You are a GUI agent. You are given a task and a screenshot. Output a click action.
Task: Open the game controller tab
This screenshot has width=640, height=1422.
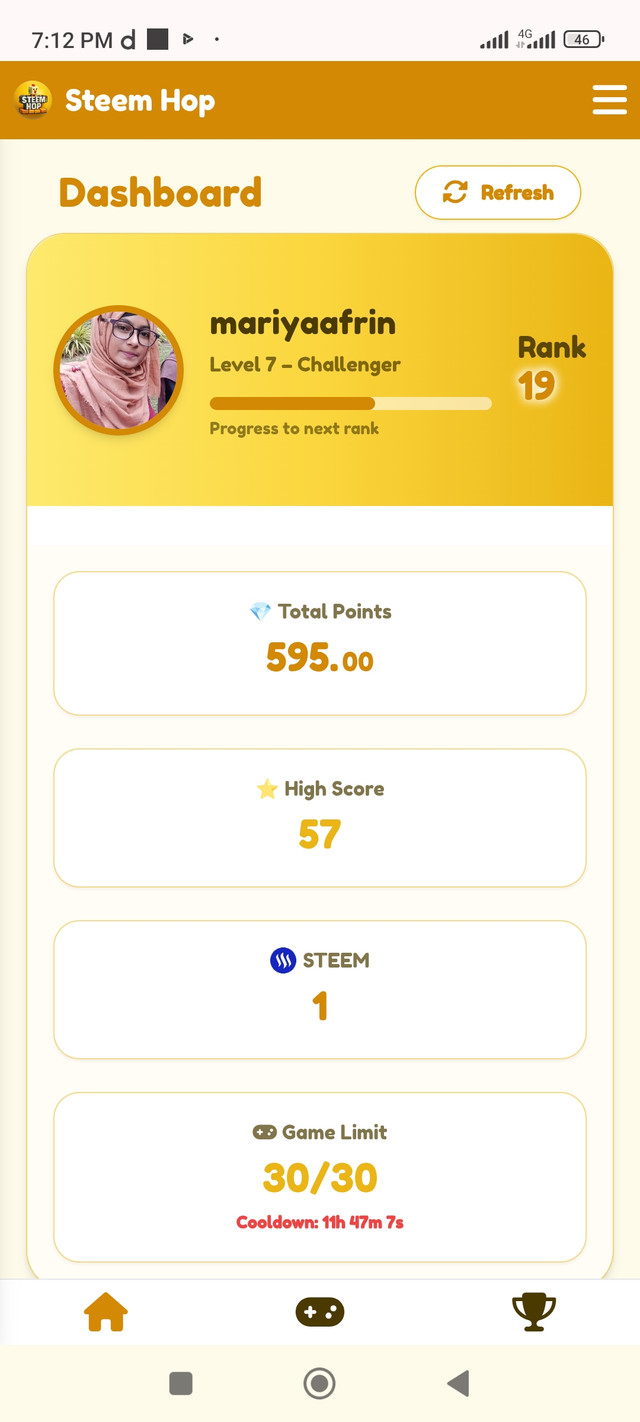[x=320, y=1312]
